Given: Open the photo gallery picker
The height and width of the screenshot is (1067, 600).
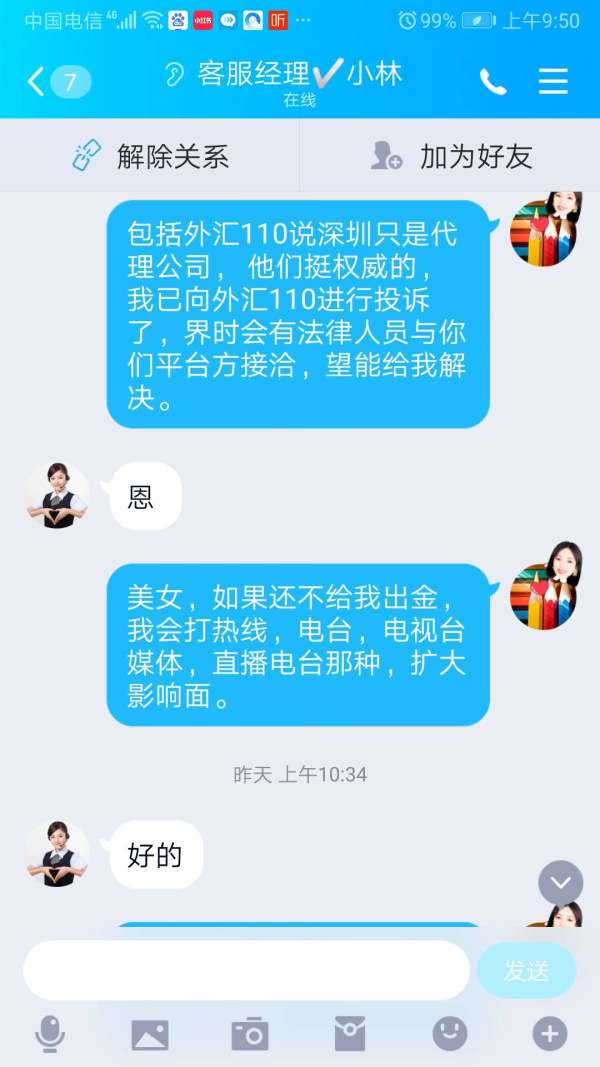Looking at the screenshot, I should tap(150, 1035).
